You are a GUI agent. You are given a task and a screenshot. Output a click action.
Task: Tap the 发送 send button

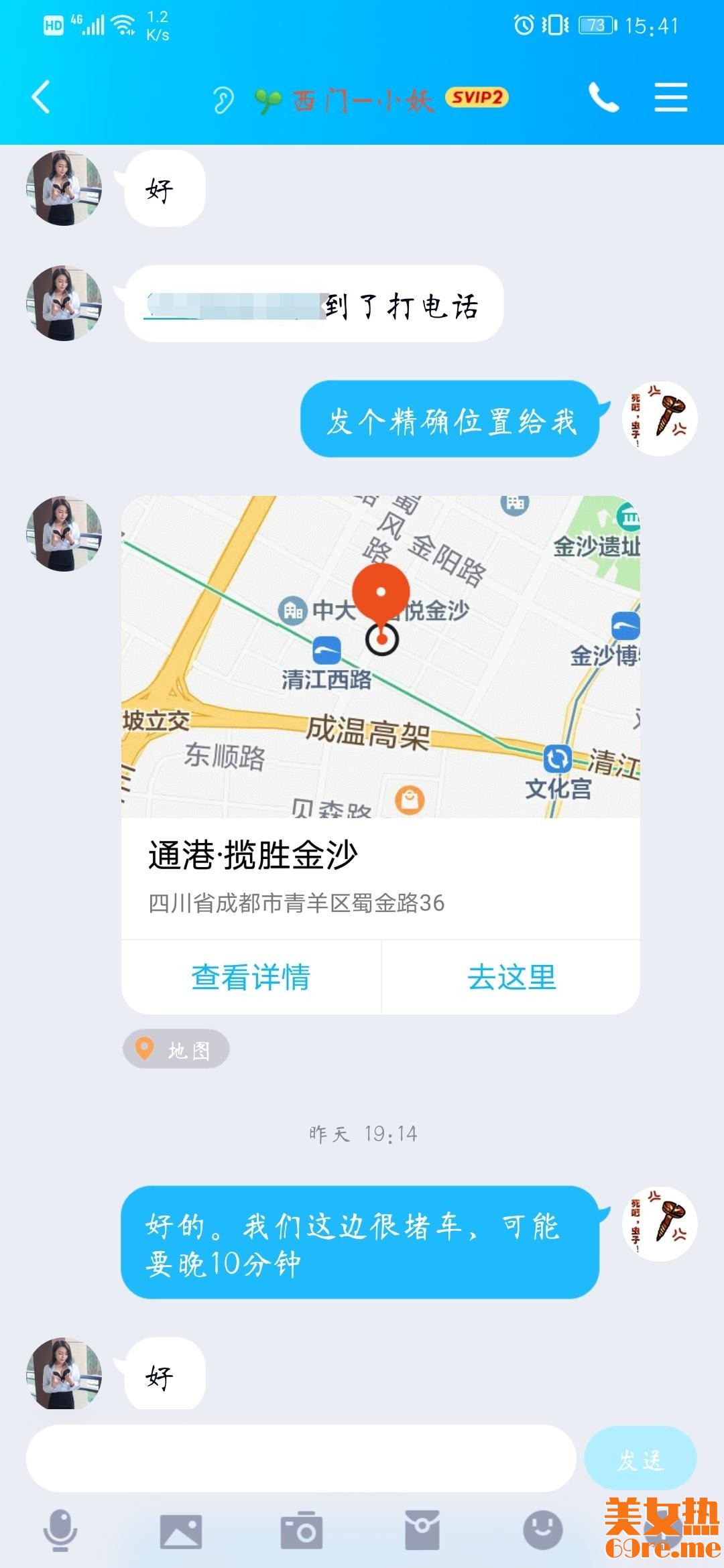tap(640, 1459)
